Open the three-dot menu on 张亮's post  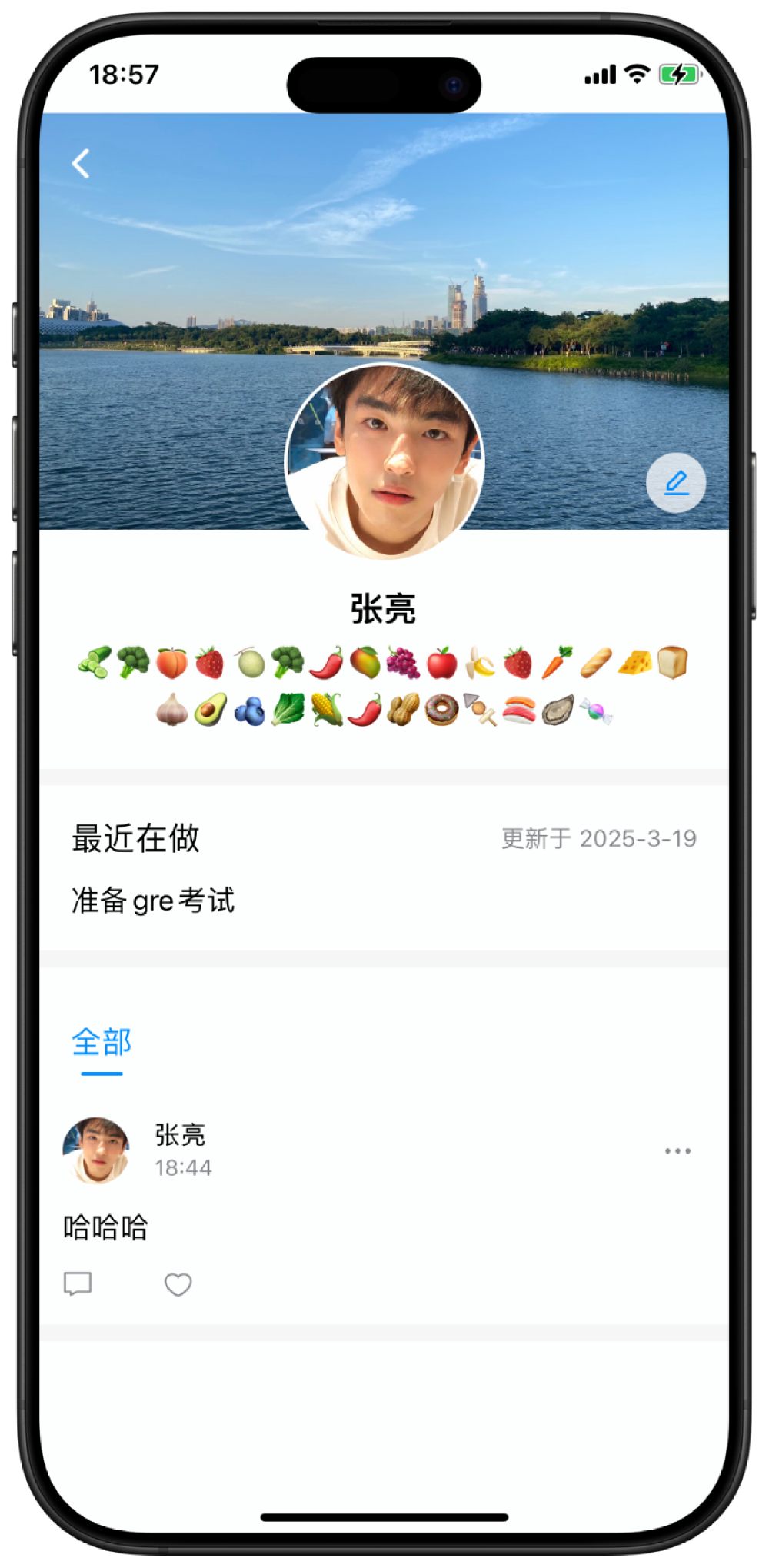(677, 1151)
